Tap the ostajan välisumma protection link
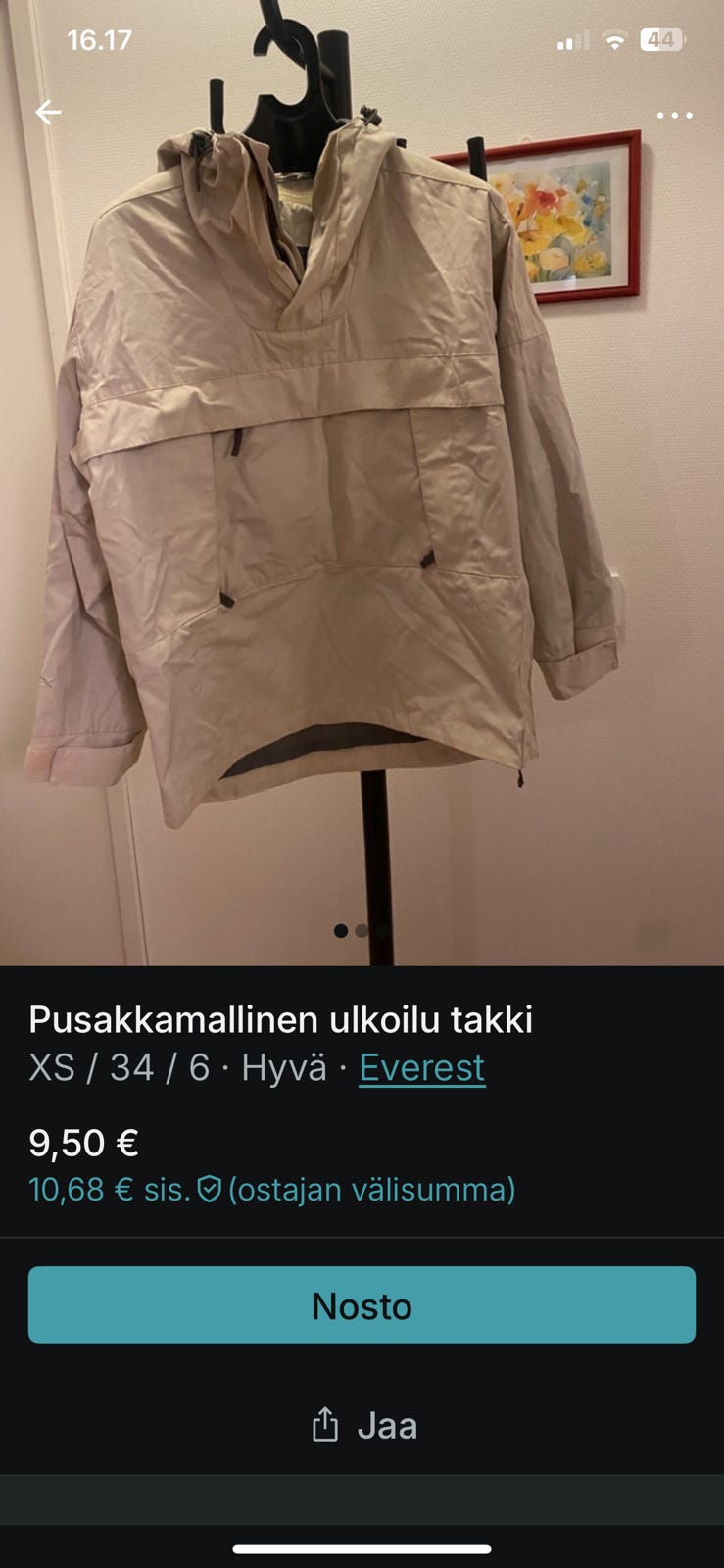 pos(370,1189)
